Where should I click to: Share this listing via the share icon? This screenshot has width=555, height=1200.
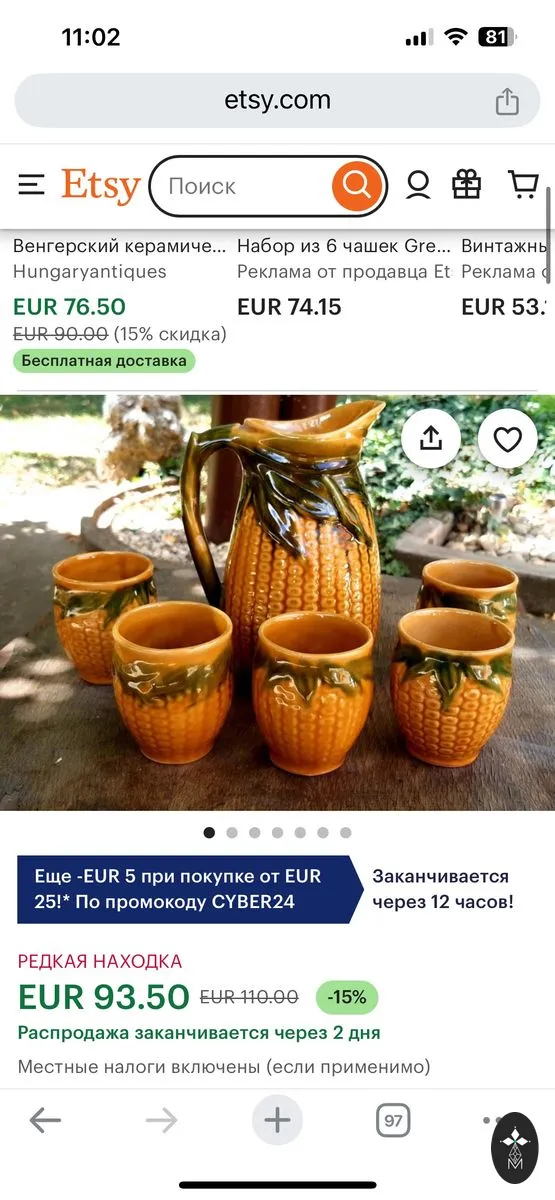tap(431, 438)
